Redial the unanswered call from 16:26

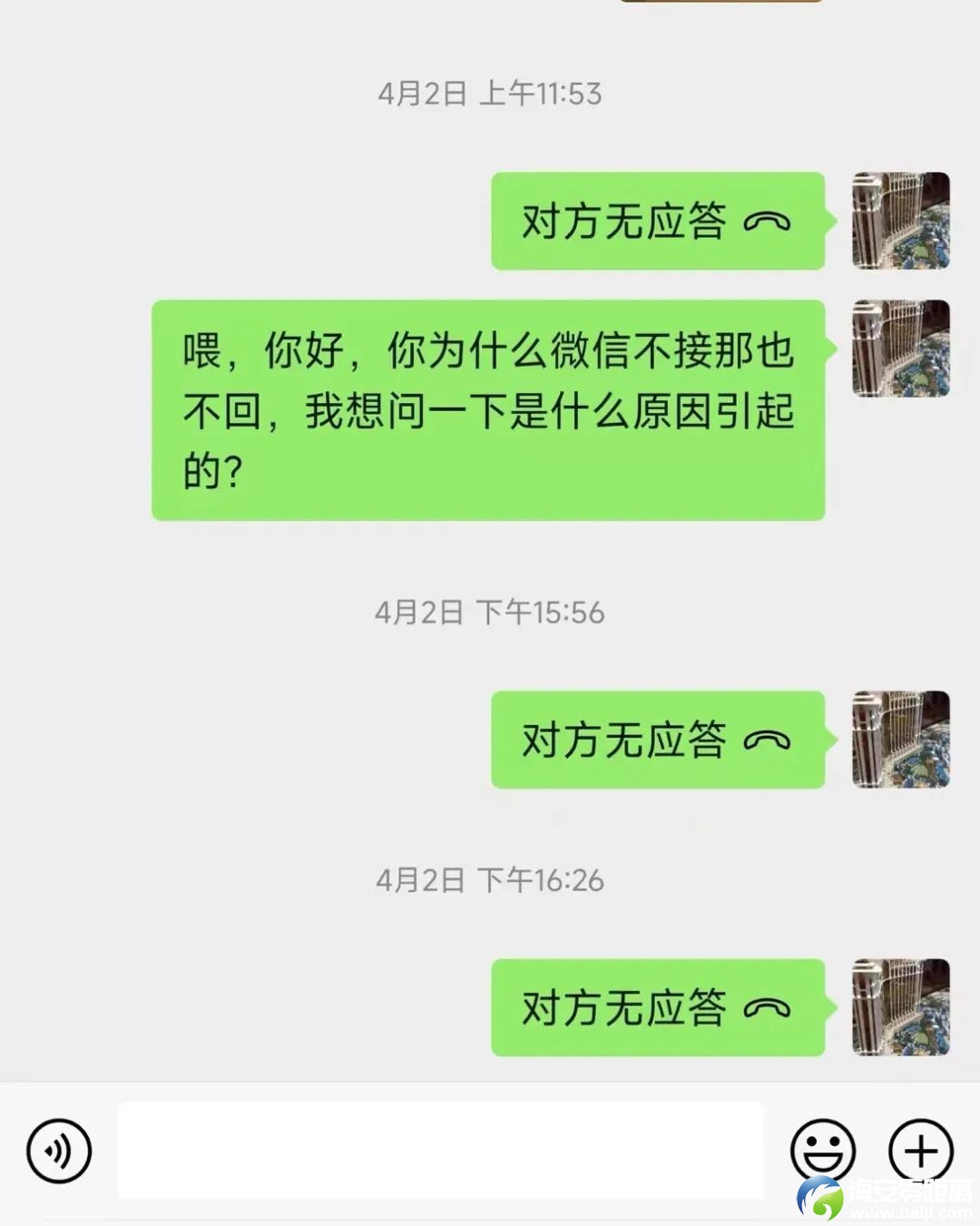coord(657,1007)
